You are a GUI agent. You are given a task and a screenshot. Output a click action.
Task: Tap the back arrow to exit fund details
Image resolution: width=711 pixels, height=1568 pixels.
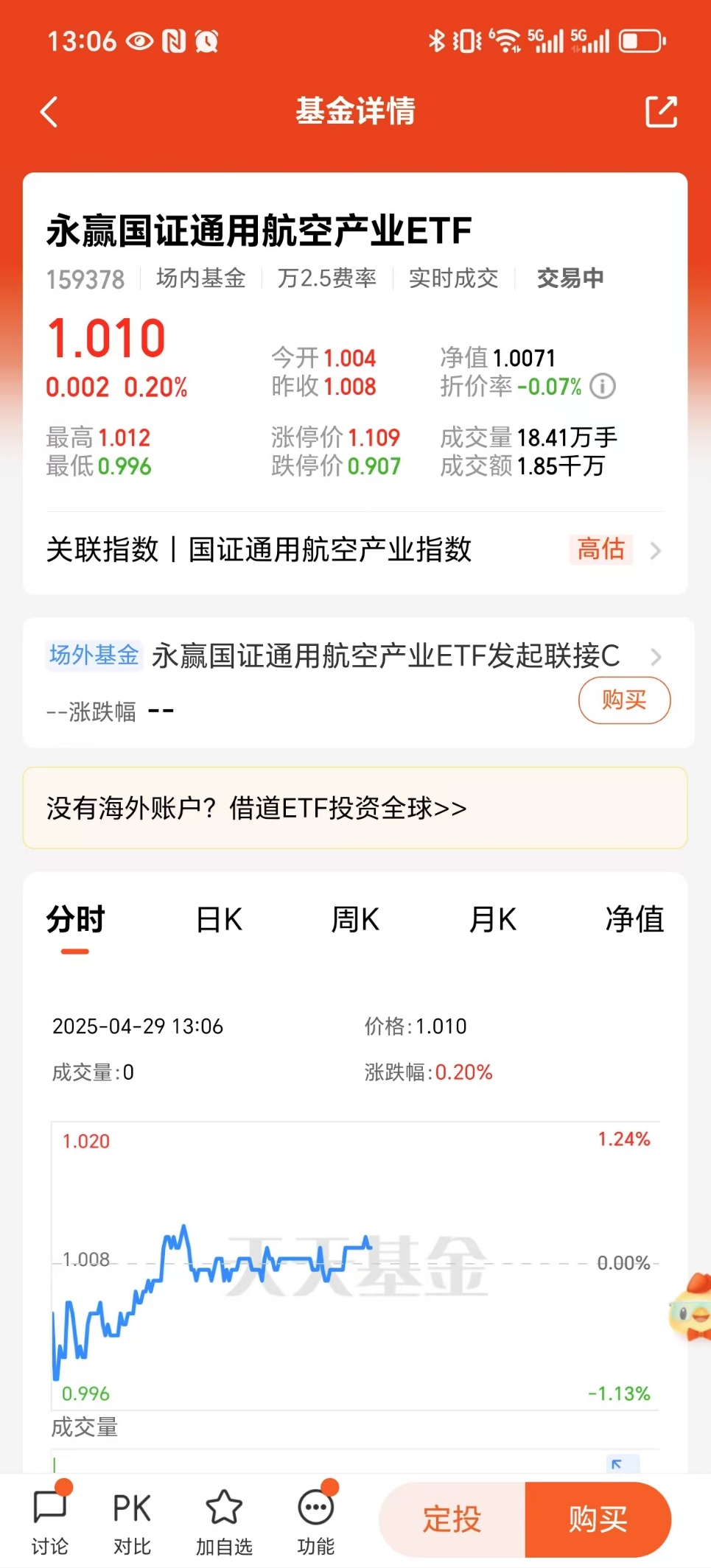point(49,111)
